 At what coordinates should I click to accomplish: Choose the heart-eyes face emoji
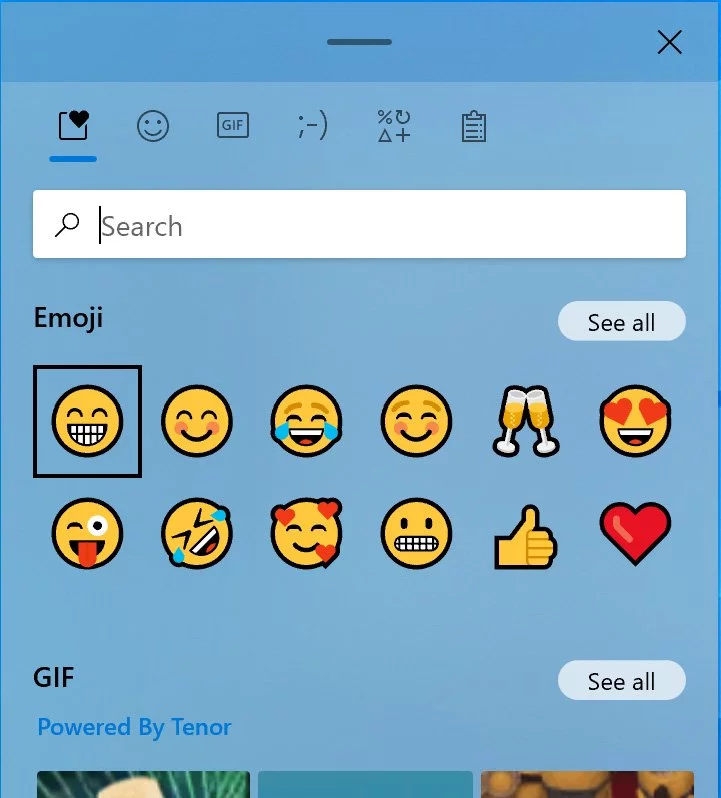635,421
